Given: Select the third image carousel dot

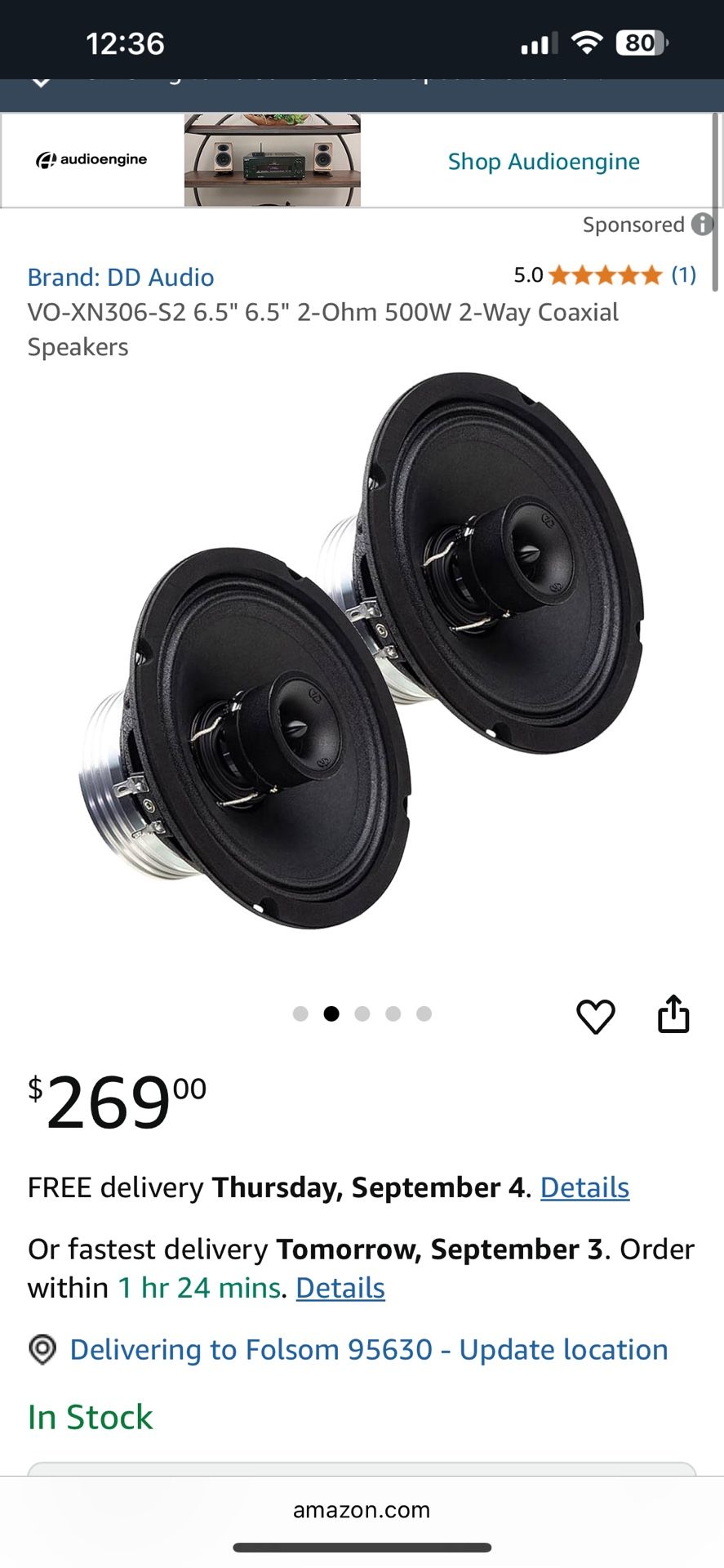Looking at the screenshot, I should click(x=362, y=1013).
